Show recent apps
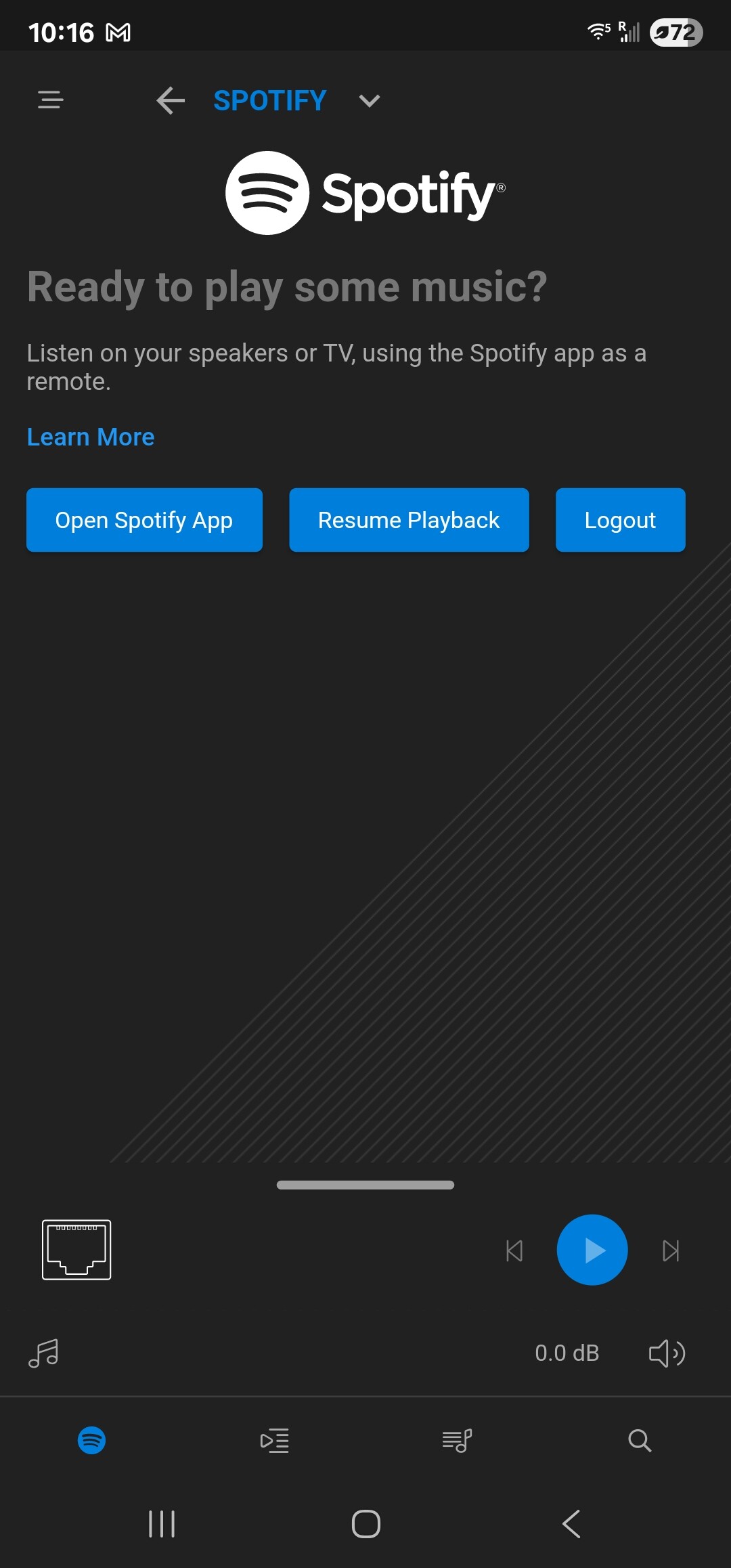This screenshot has width=731, height=1568. coord(162,1524)
